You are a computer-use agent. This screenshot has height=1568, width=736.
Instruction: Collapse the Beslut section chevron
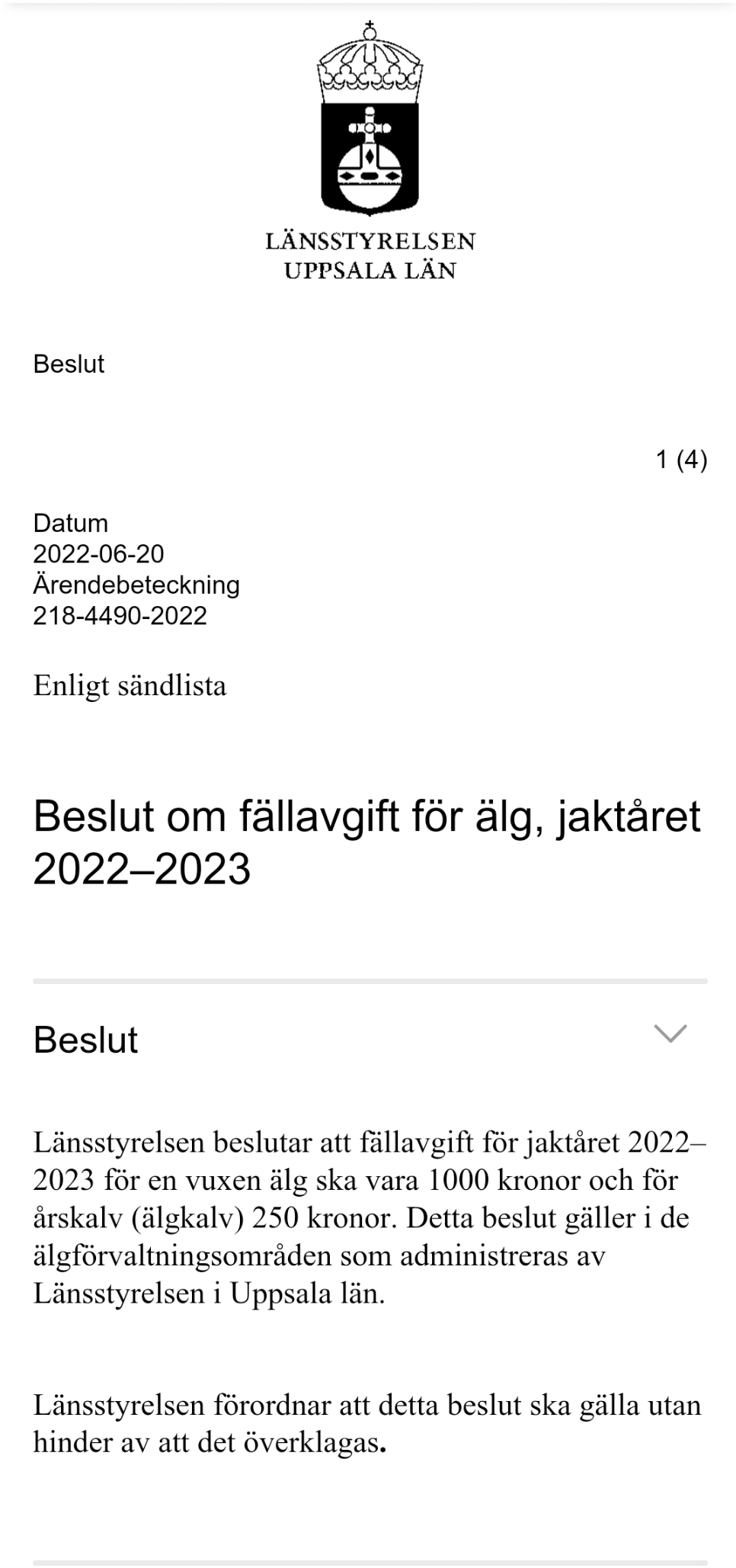click(670, 1034)
